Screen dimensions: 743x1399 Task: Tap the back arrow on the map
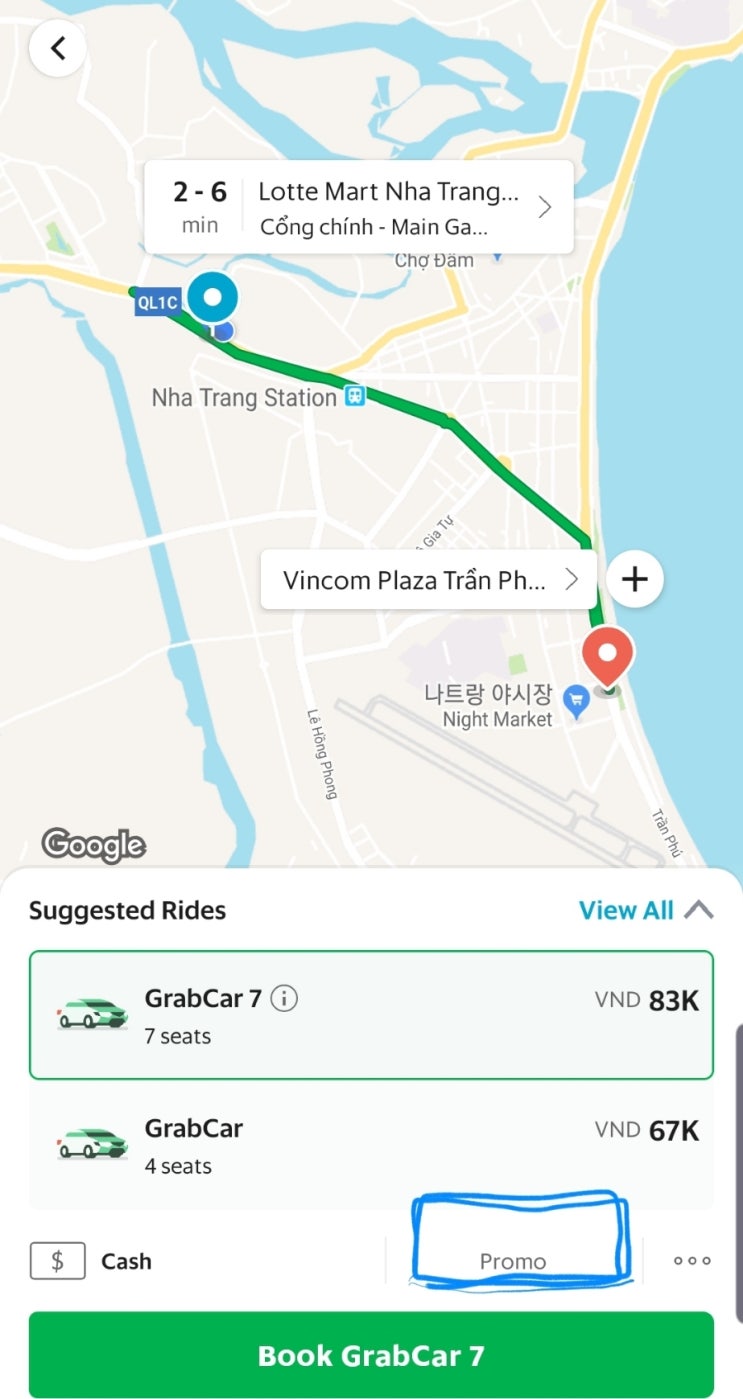point(57,47)
